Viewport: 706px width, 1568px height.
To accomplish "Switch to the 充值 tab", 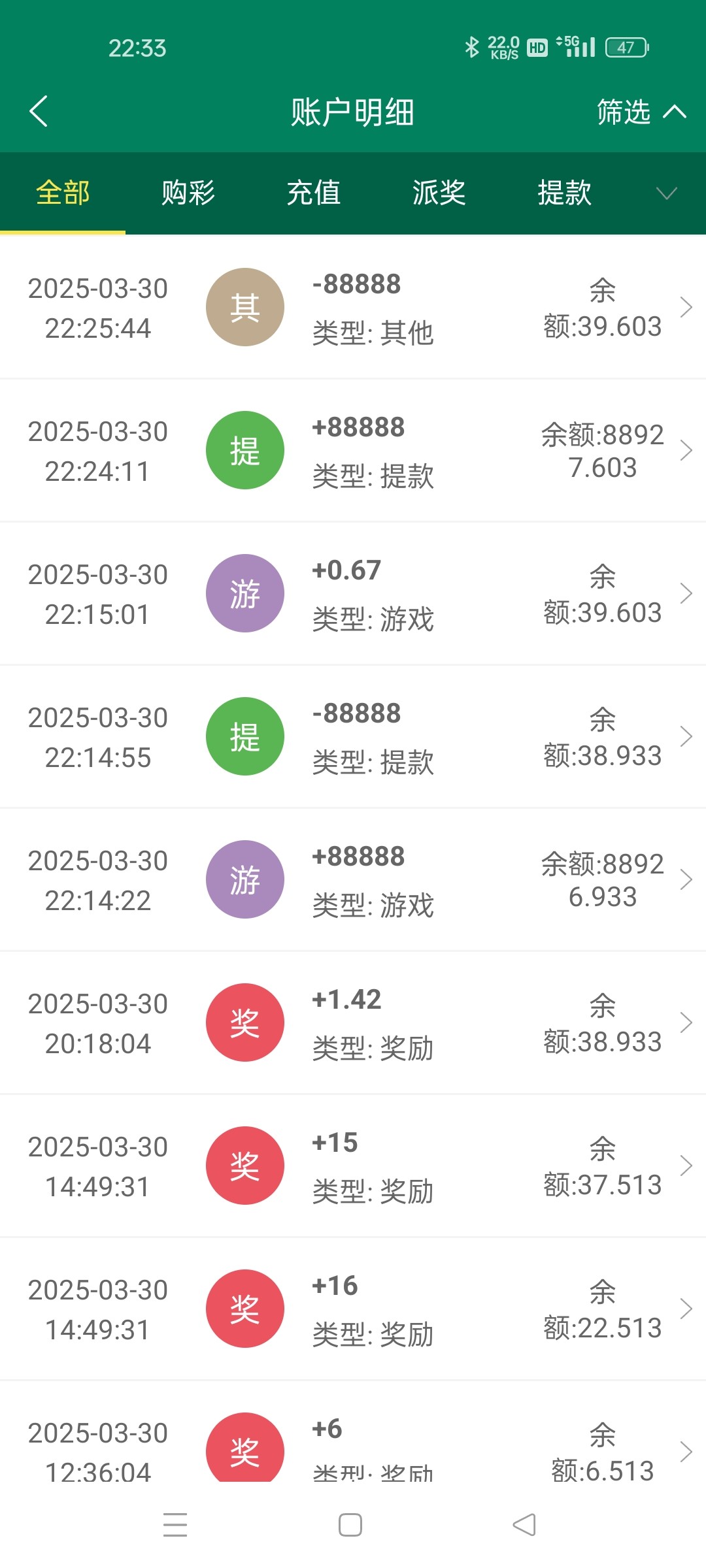I will (314, 193).
